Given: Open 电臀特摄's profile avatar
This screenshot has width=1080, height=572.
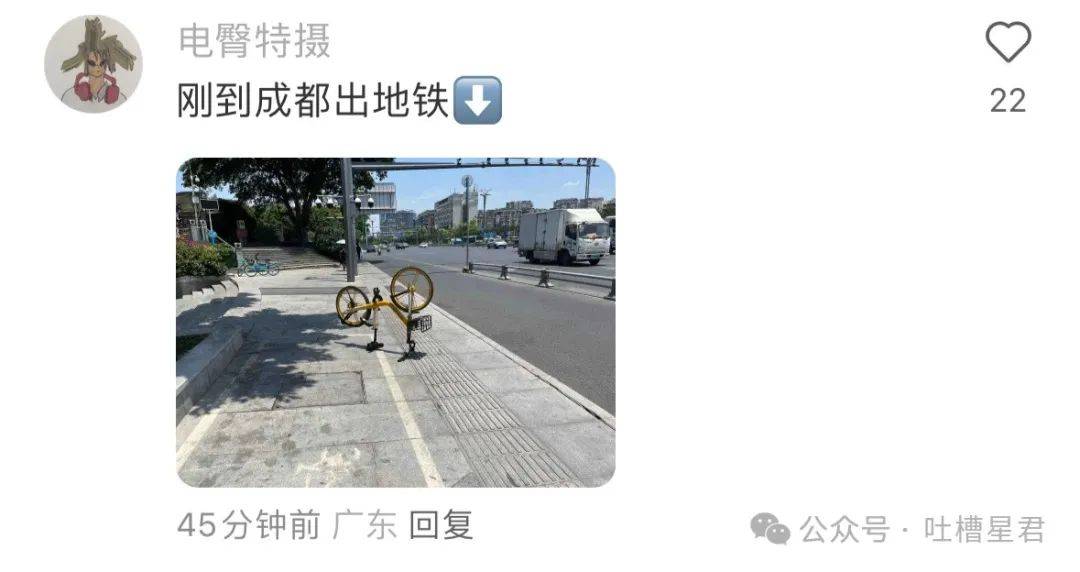Looking at the screenshot, I should tap(93, 64).
